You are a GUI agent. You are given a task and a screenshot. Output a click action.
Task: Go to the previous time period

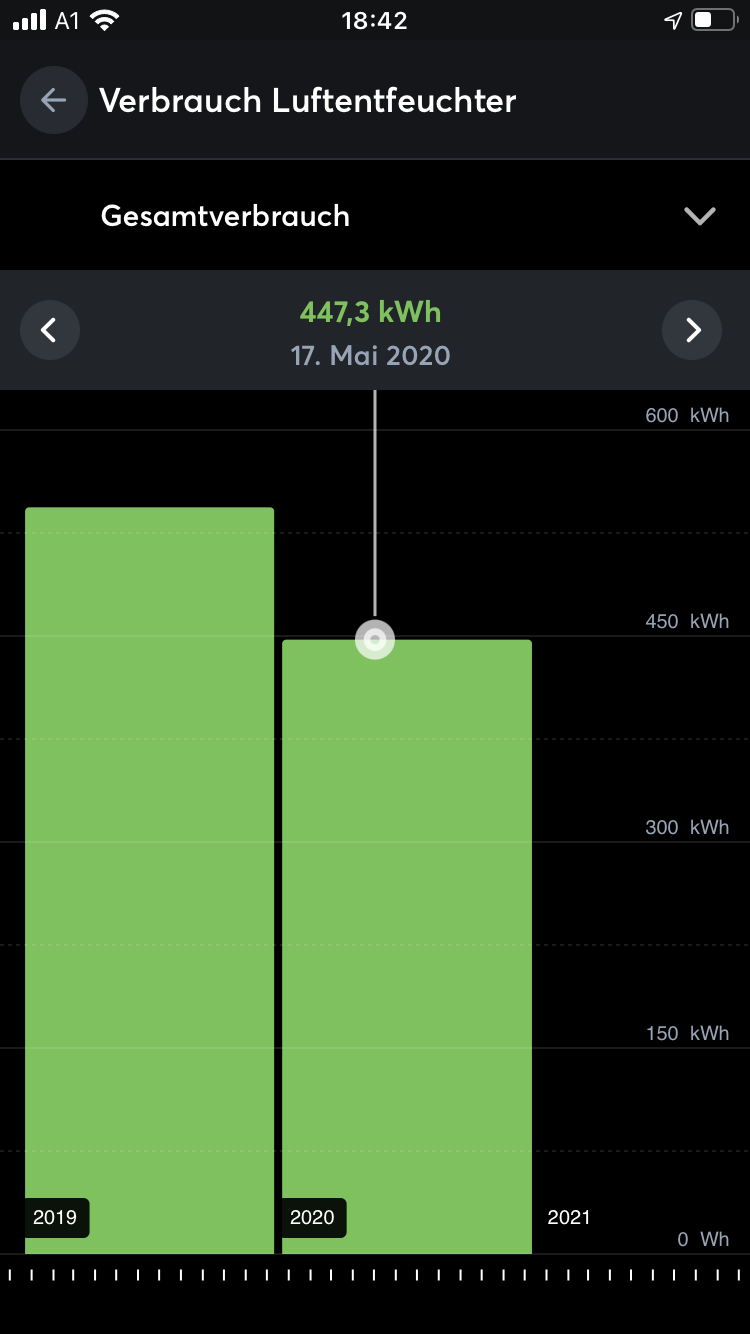(x=50, y=330)
